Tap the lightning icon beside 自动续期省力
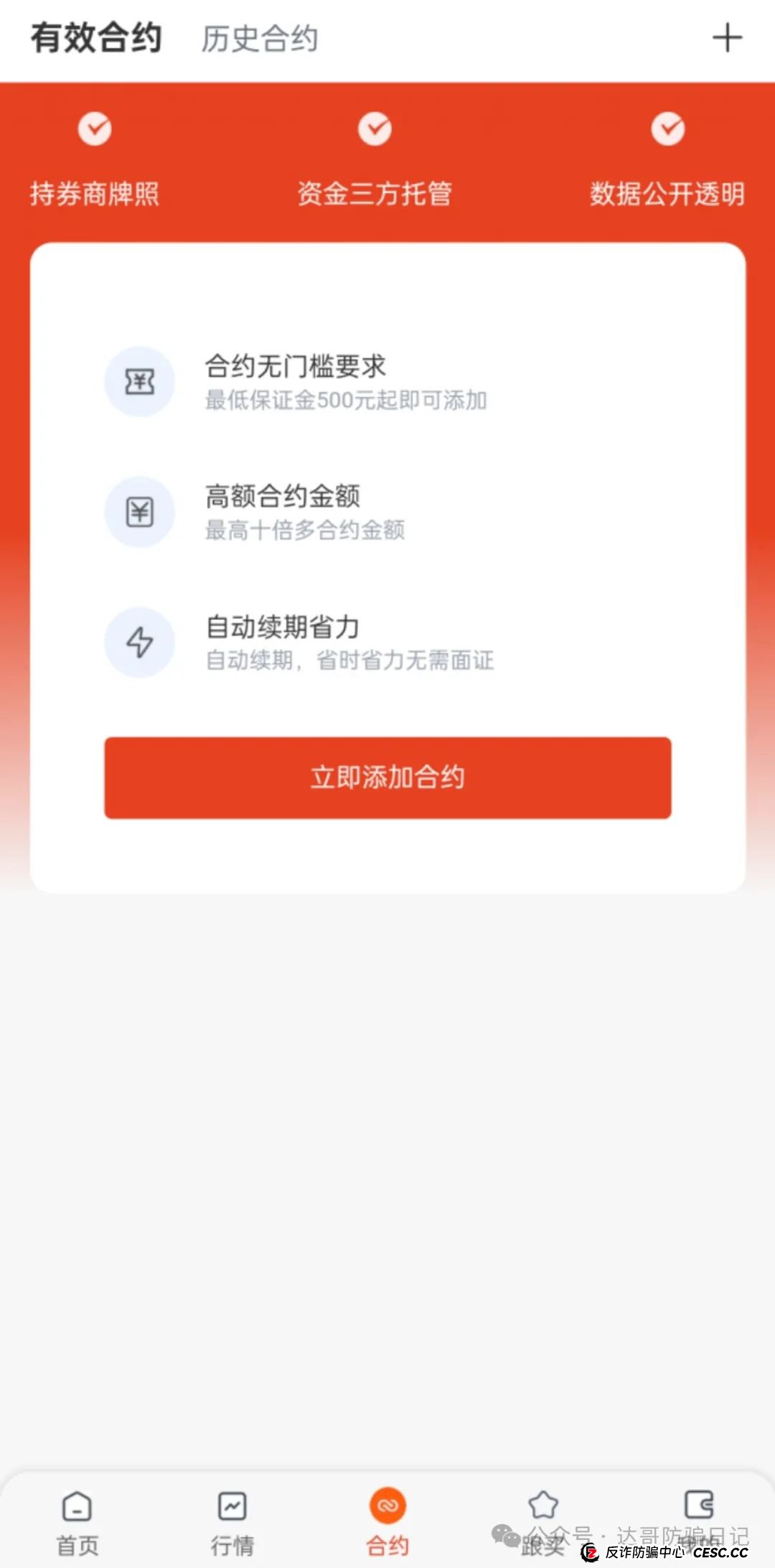775x1568 pixels. click(140, 642)
